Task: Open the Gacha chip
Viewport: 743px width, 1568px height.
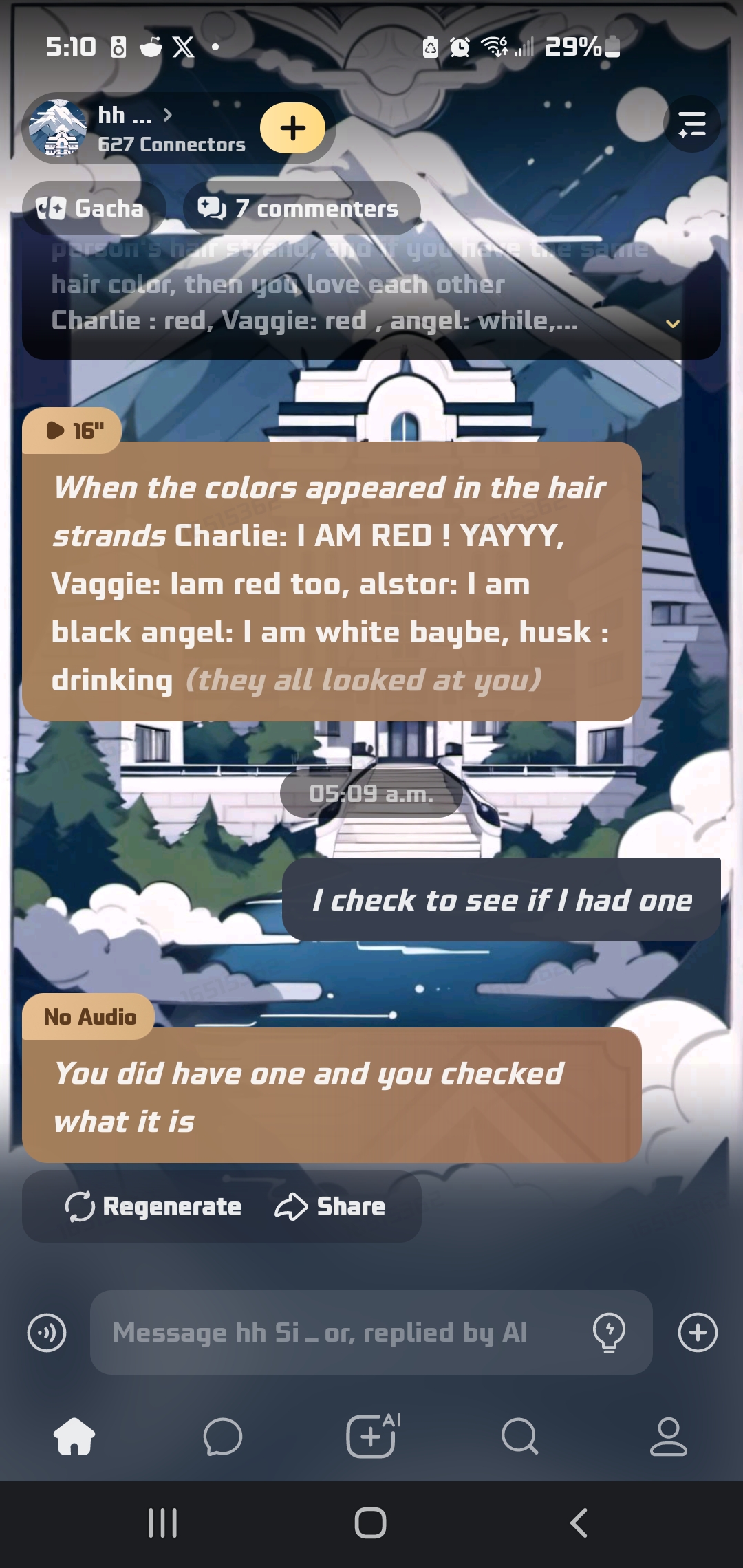Action: tap(92, 208)
